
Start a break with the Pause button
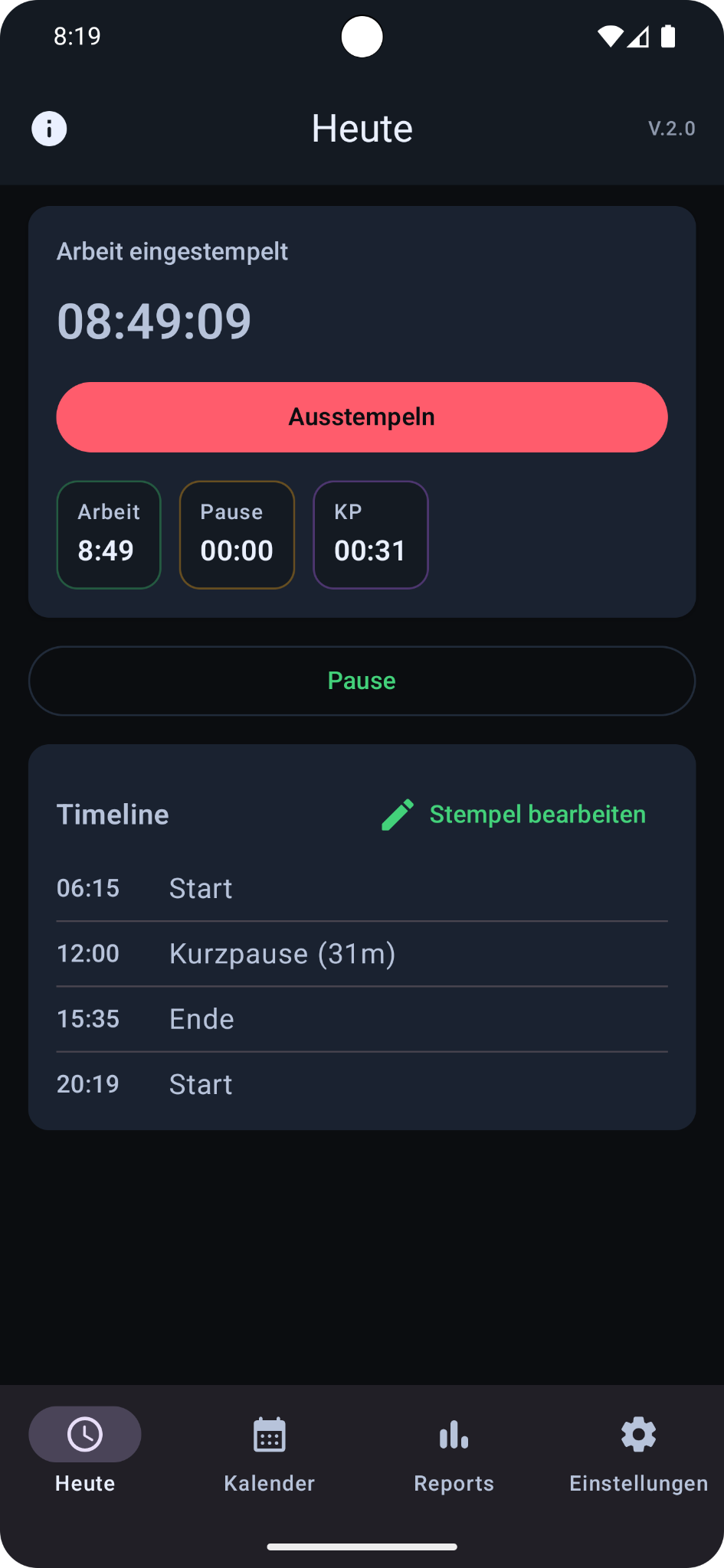point(362,681)
